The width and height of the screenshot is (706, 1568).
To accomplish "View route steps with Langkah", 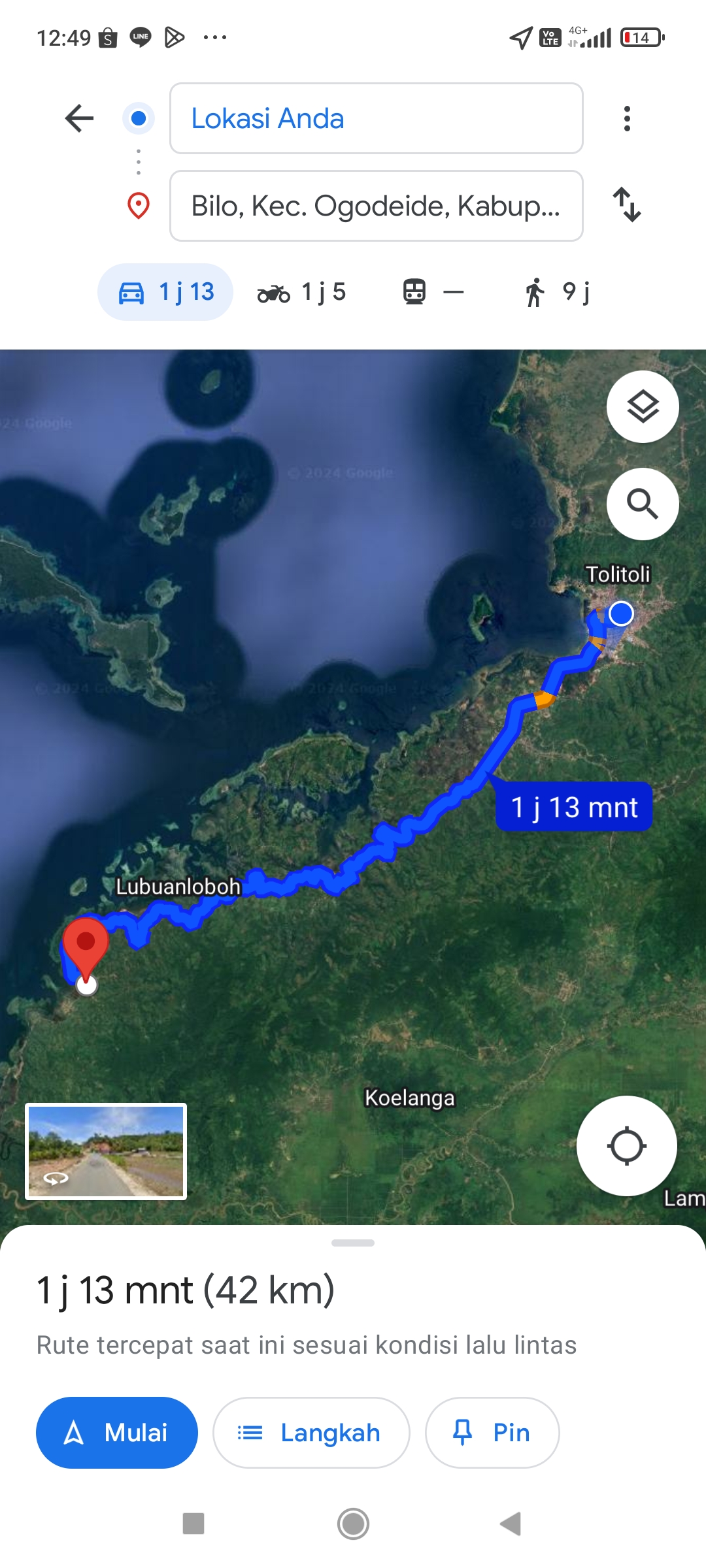I will pyautogui.click(x=311, y=1433).
